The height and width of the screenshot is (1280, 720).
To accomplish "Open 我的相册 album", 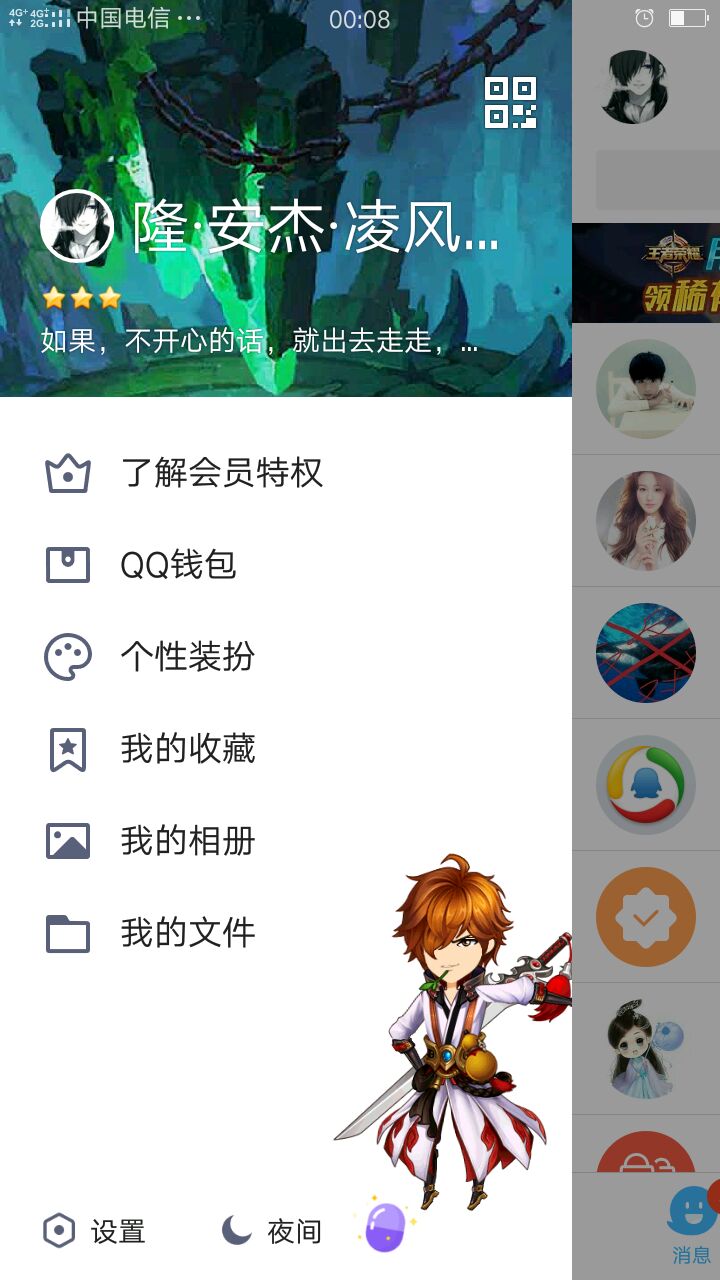I will 187,841.
